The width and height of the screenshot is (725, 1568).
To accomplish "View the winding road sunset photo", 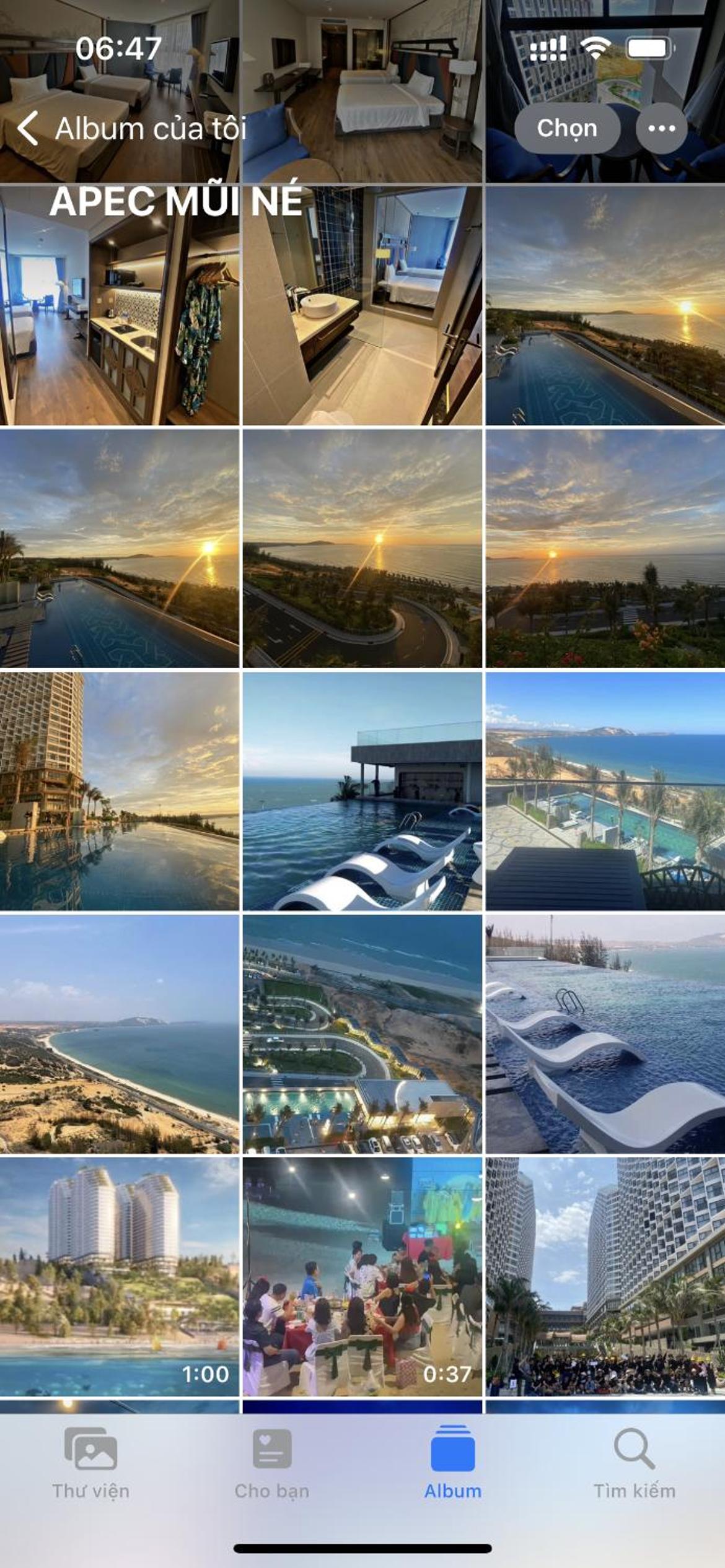I will pos(362,549).
